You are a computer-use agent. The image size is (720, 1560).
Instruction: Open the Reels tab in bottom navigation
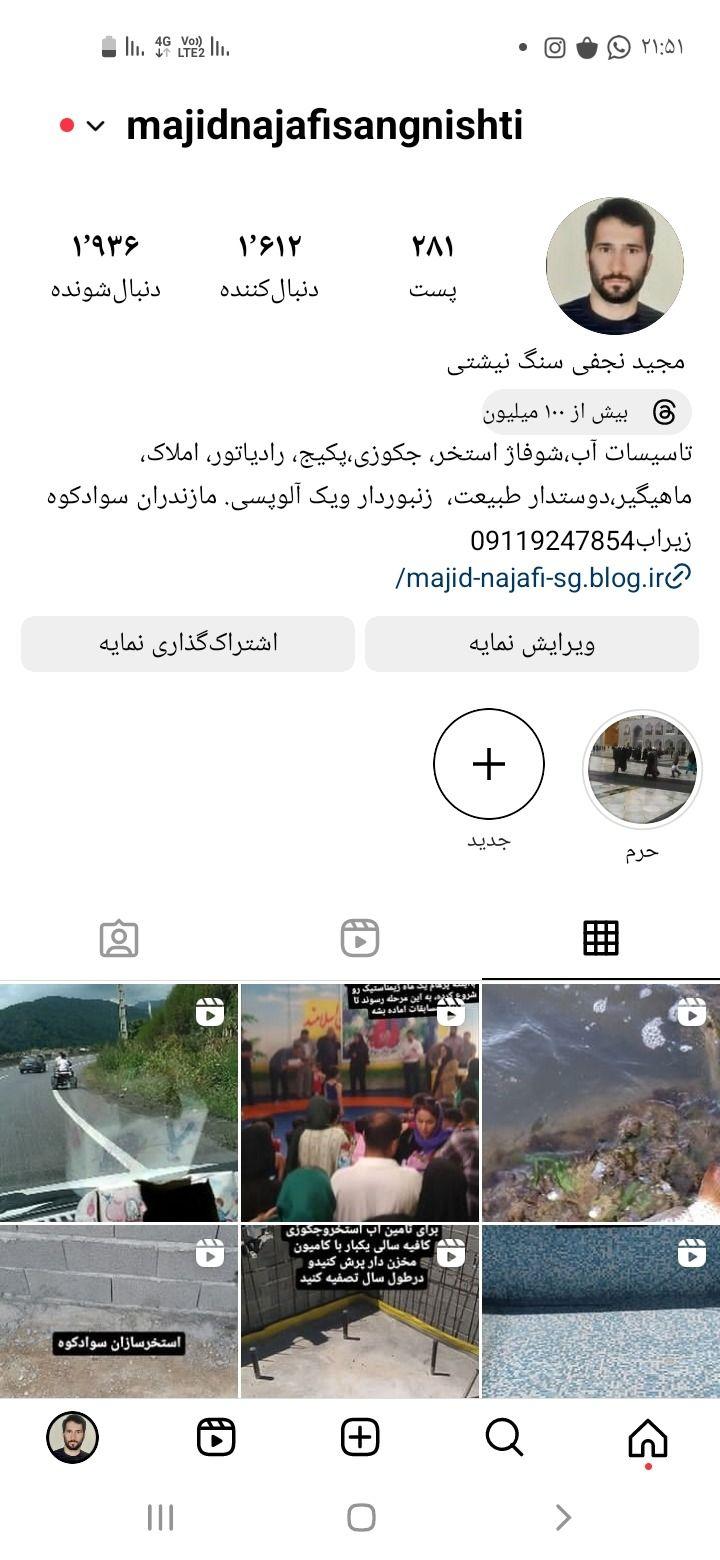[x=216, y=1438]
